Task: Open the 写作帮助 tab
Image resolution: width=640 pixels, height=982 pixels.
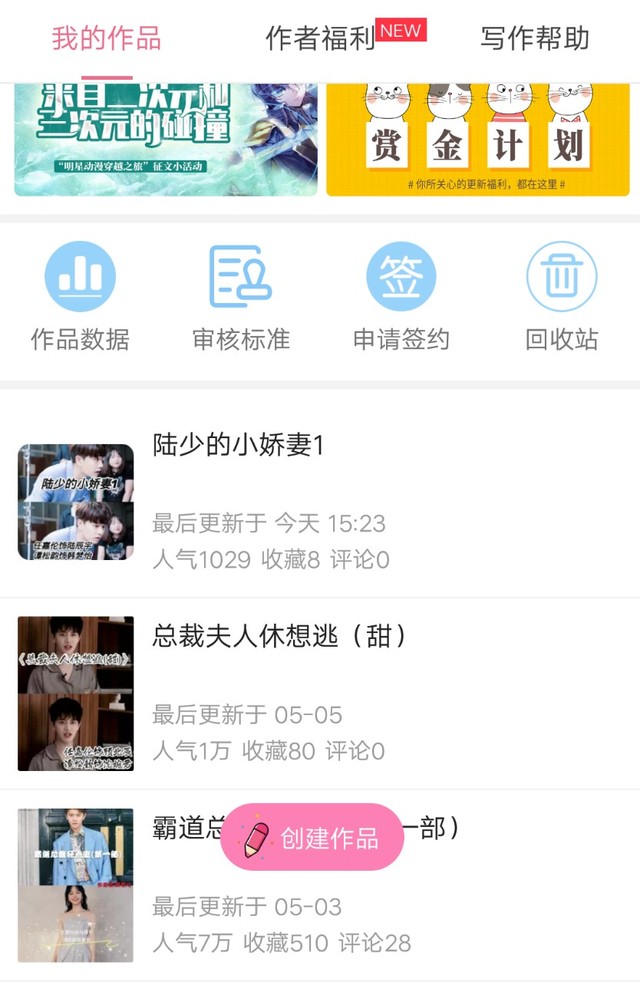Action: tap(535, 39)
